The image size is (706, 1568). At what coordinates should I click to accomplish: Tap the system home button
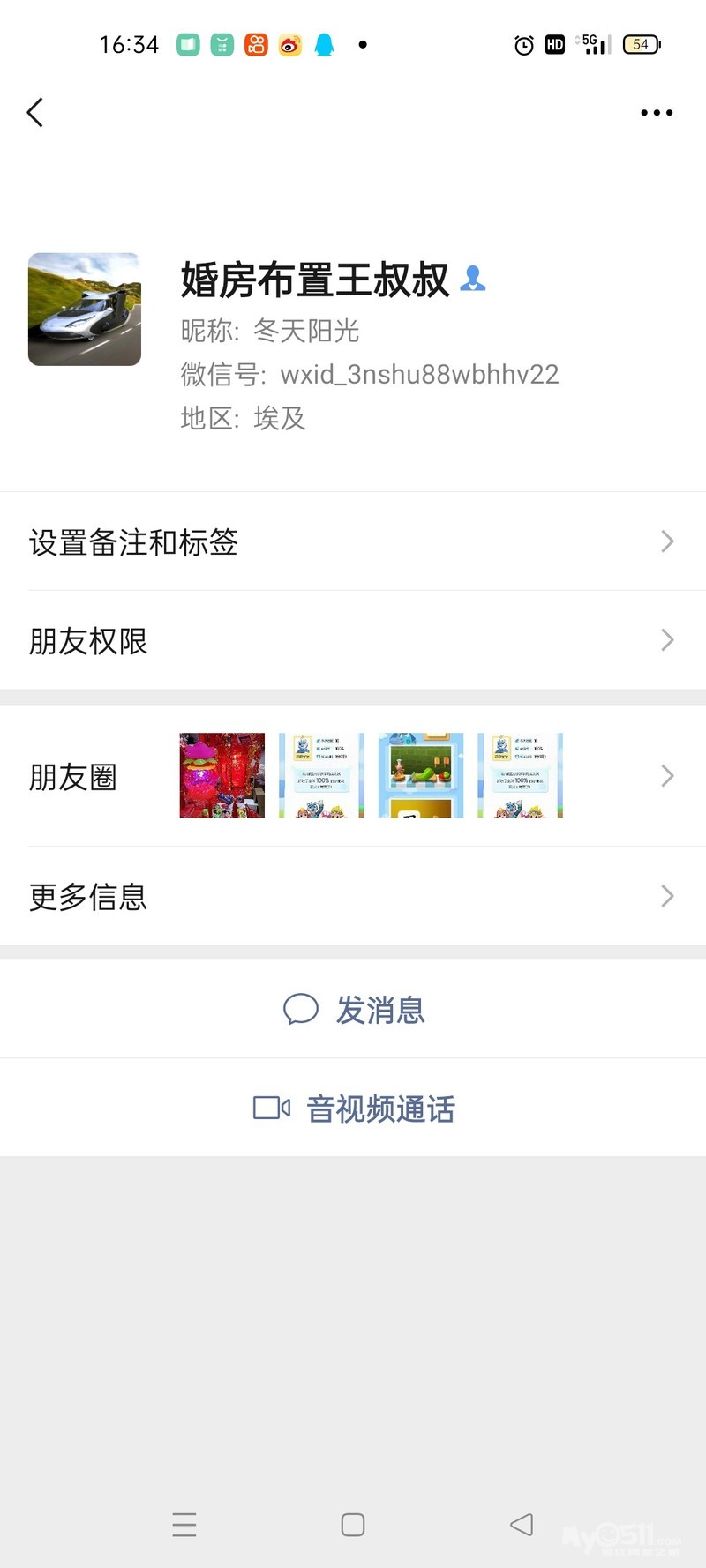[x=353, y=1525]
